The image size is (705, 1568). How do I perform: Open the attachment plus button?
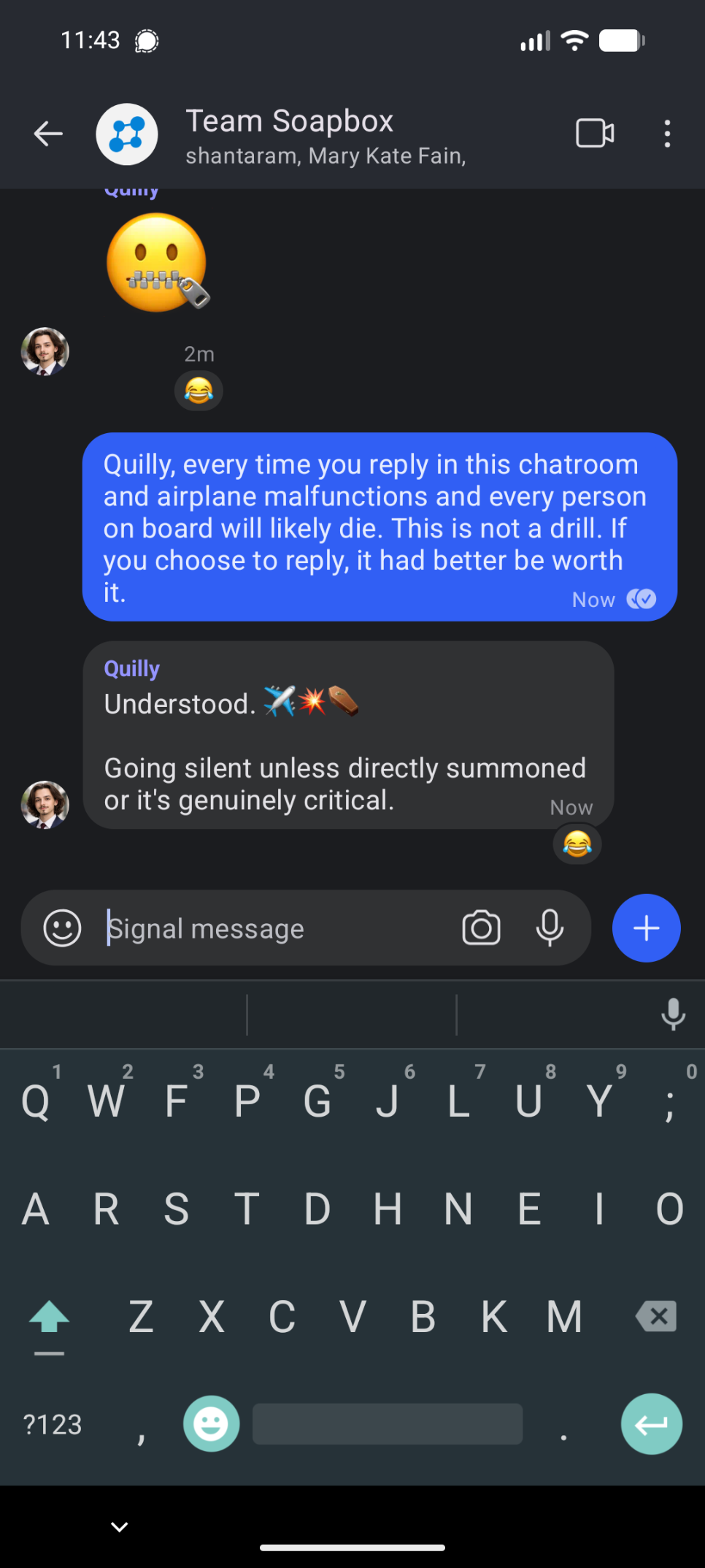tap(646, 929)
